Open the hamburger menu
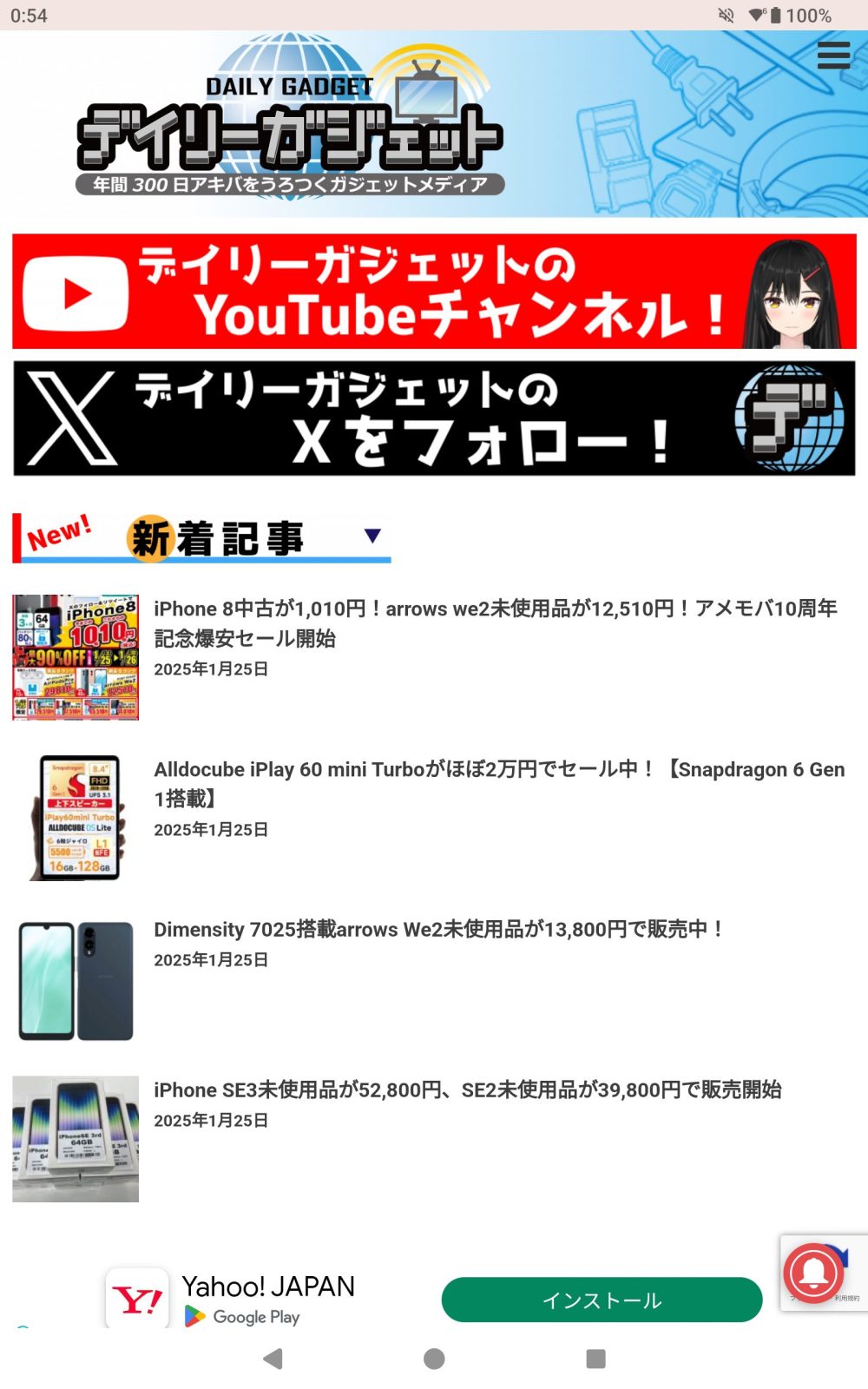The height and width of the screenshot is (1389, 868). coord(833,55)
